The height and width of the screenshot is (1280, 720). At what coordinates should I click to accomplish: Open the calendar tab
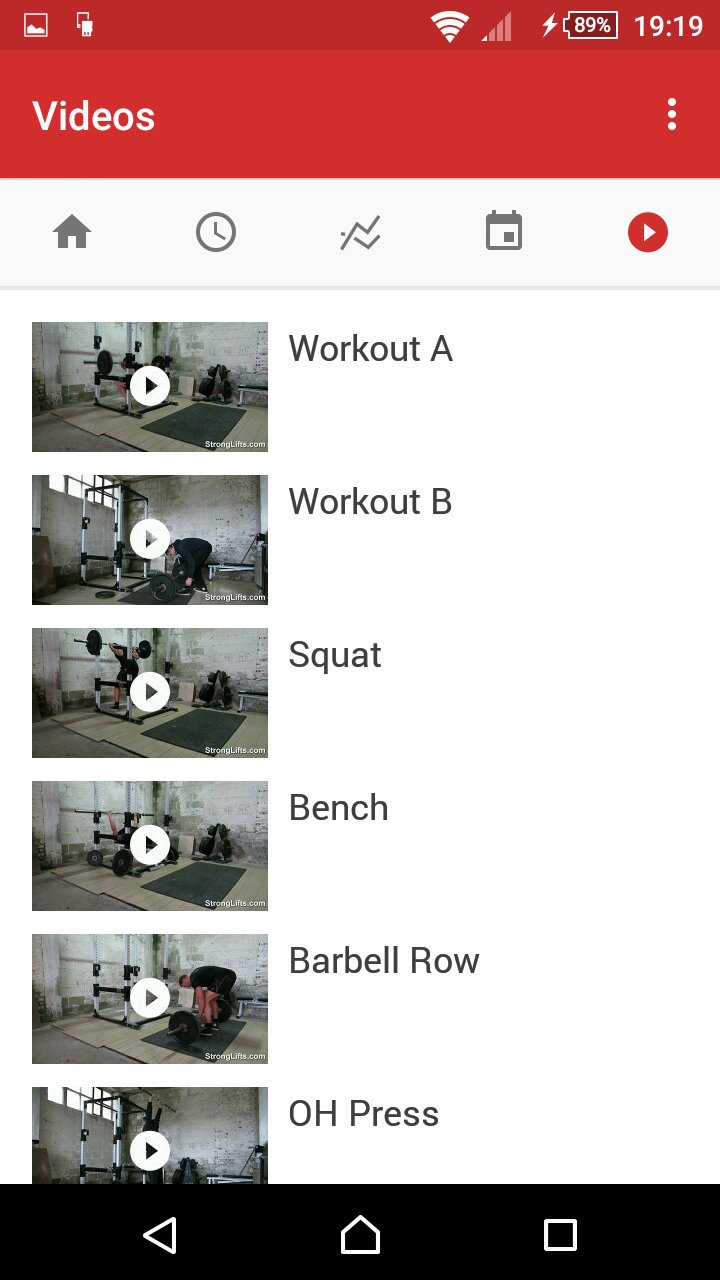pyautogui.click(x=504, y=233)
